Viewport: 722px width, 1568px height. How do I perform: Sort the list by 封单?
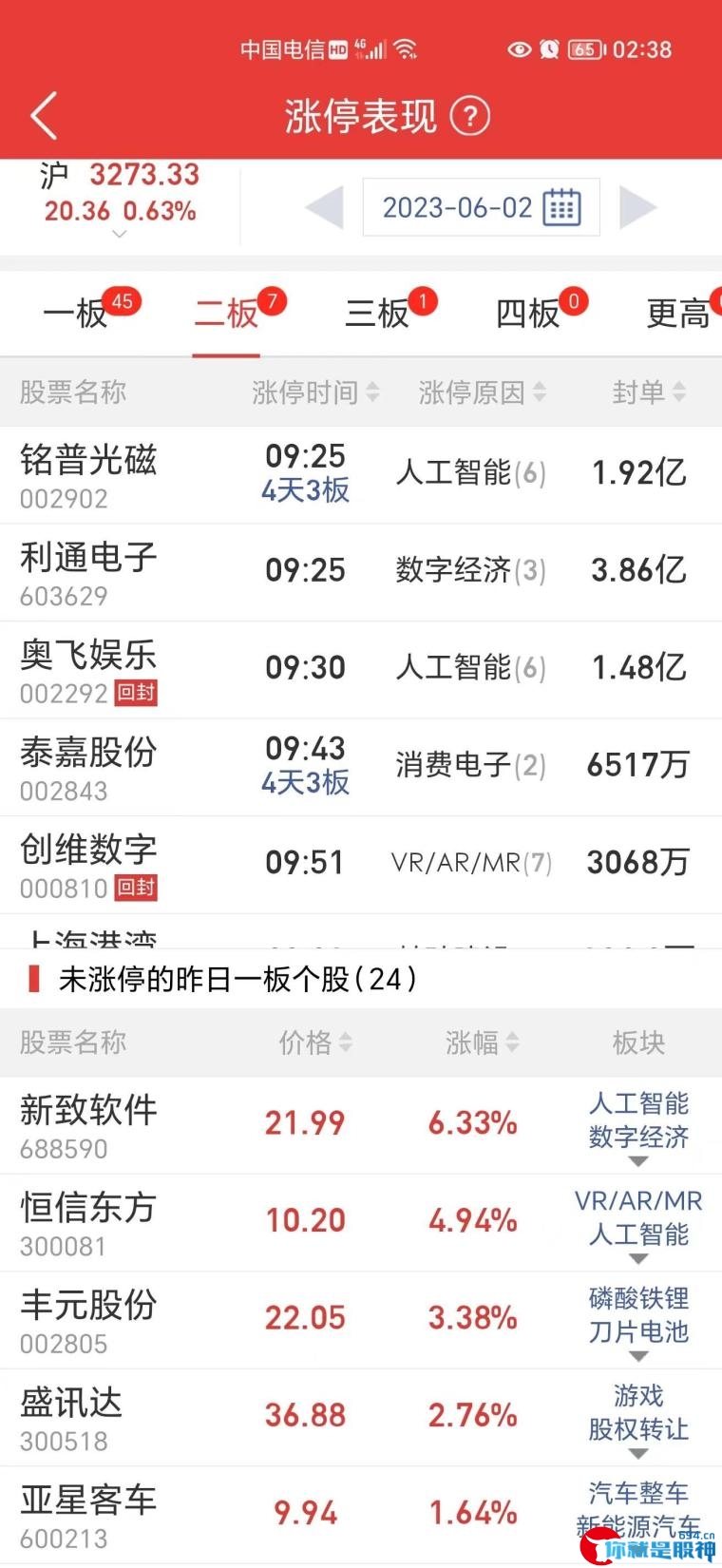tap(649, 392)
